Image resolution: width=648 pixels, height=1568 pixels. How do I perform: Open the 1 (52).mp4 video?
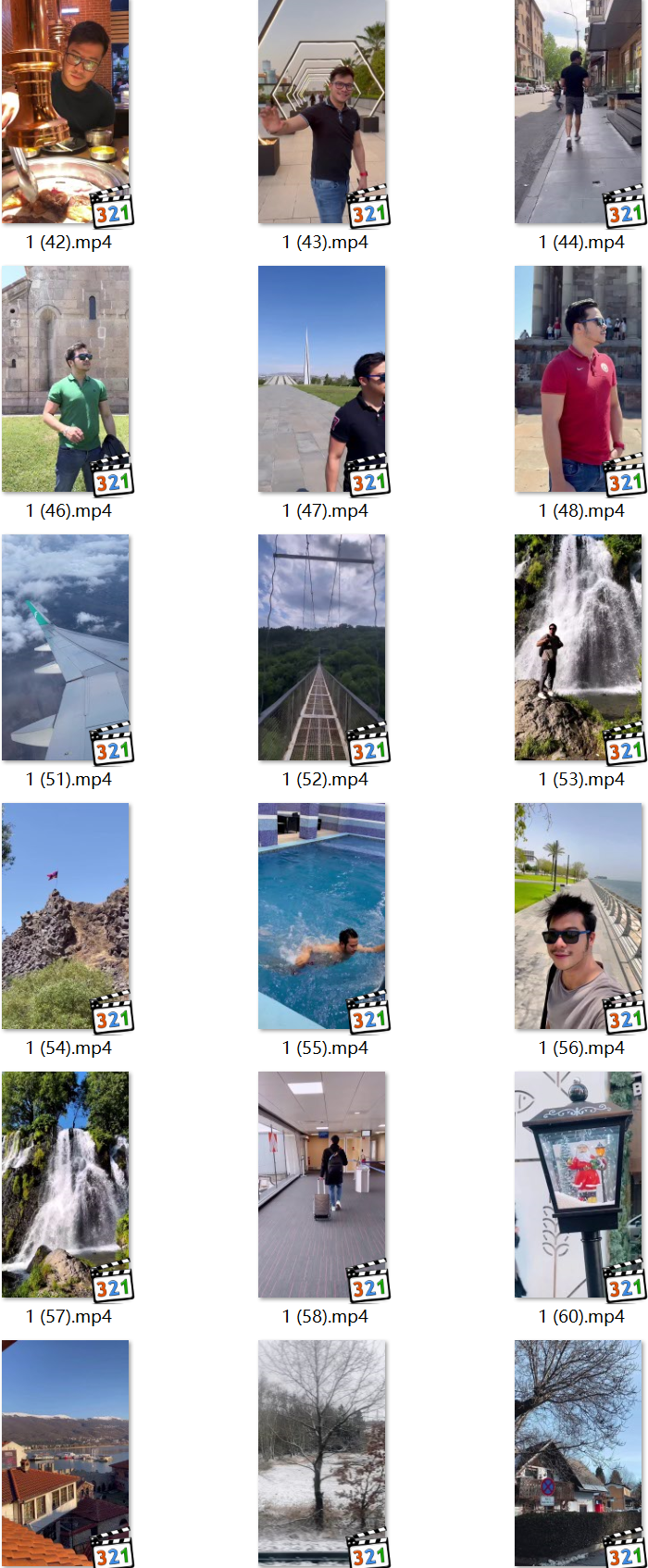[x=322, y=647]
